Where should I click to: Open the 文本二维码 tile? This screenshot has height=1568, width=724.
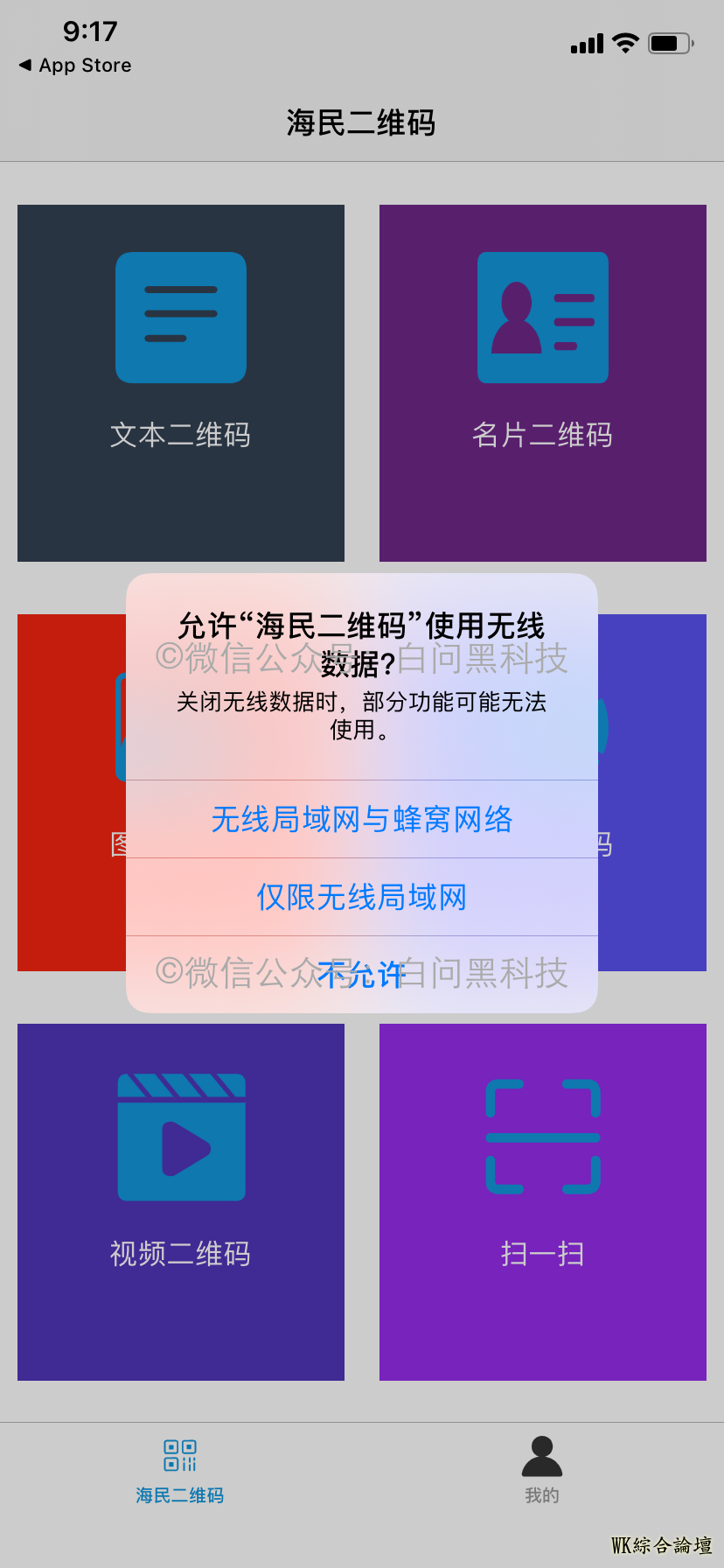pos(181,383)
